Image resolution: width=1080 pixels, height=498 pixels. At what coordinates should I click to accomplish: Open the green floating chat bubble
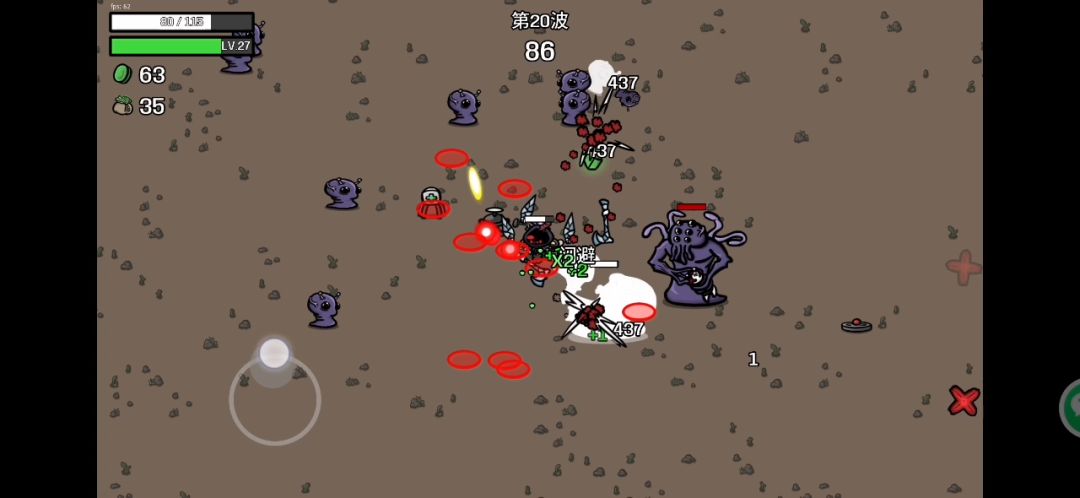coord(1072,407)
